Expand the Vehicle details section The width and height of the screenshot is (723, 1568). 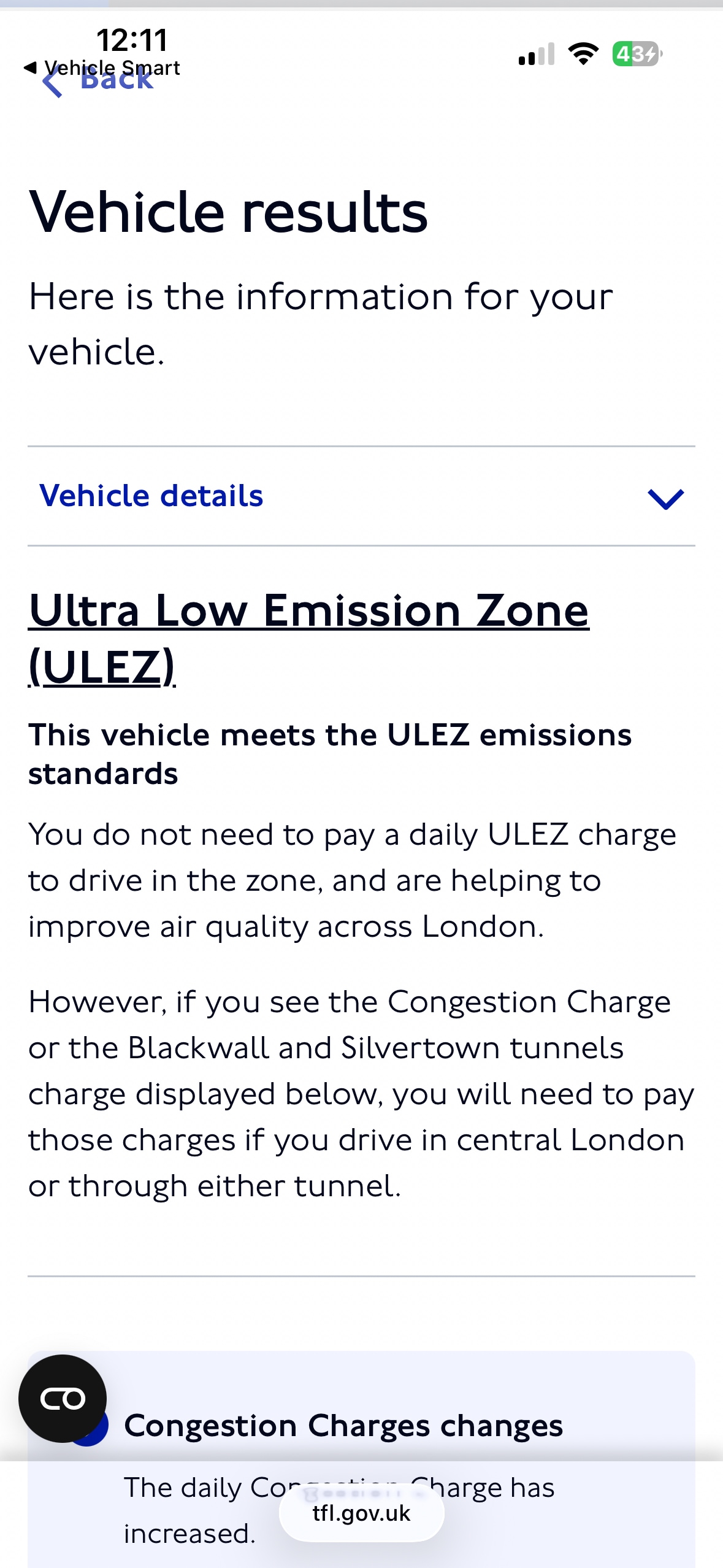[x=361, y=496]
